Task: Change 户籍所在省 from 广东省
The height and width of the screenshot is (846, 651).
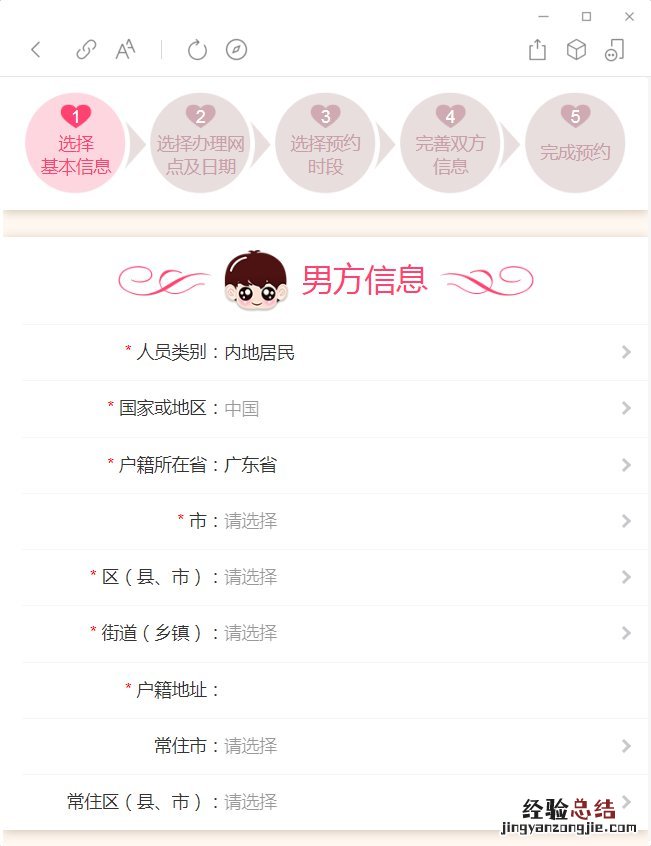Action: click(420, 465)
